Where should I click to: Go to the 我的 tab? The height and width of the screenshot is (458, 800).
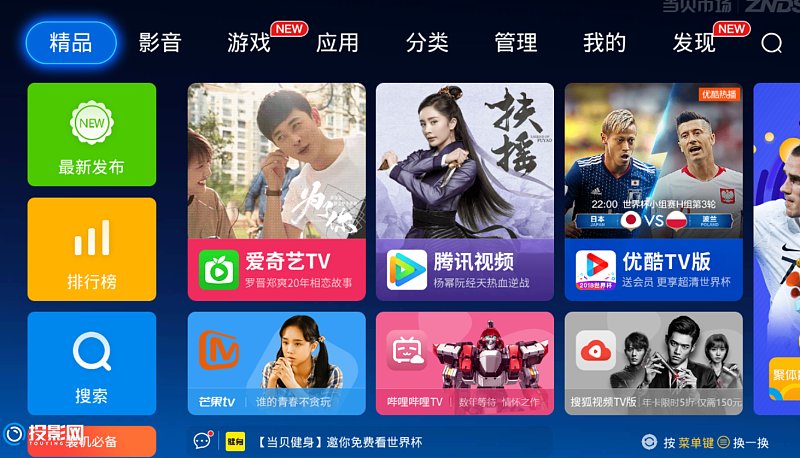604,43
